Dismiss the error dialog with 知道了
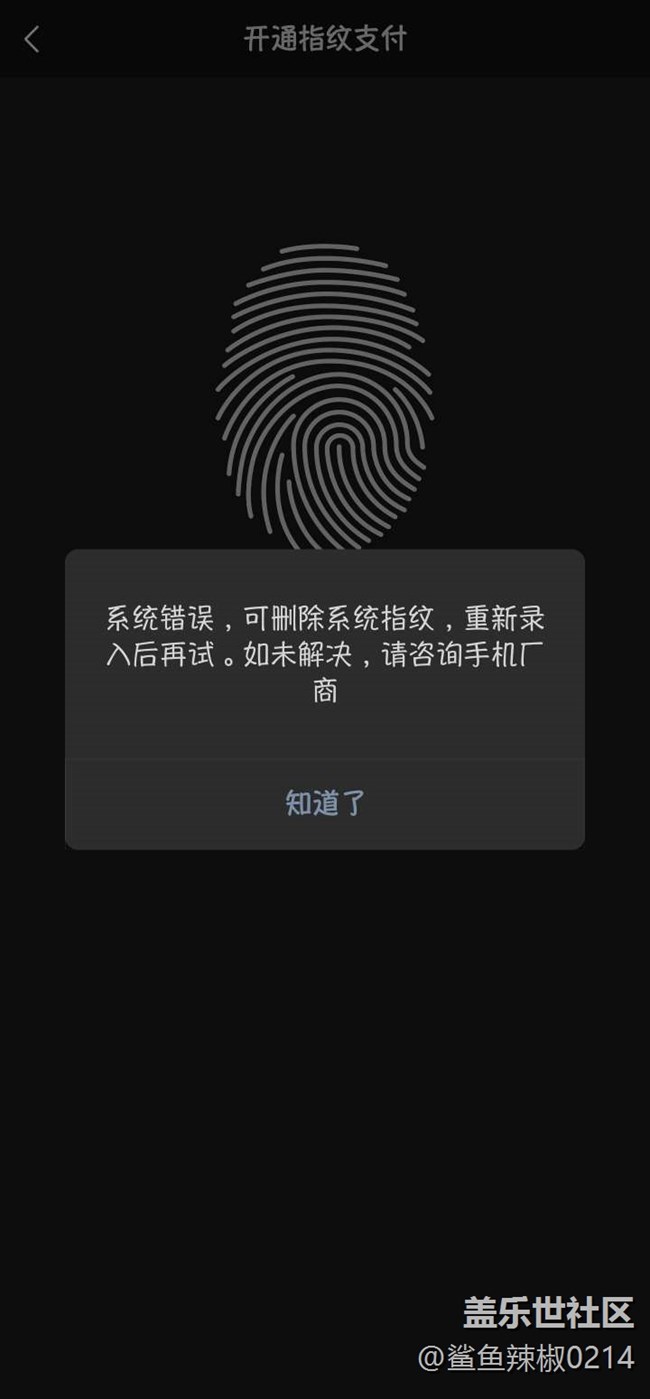This screenshot has width=650, height=1399. coord(325,803)
